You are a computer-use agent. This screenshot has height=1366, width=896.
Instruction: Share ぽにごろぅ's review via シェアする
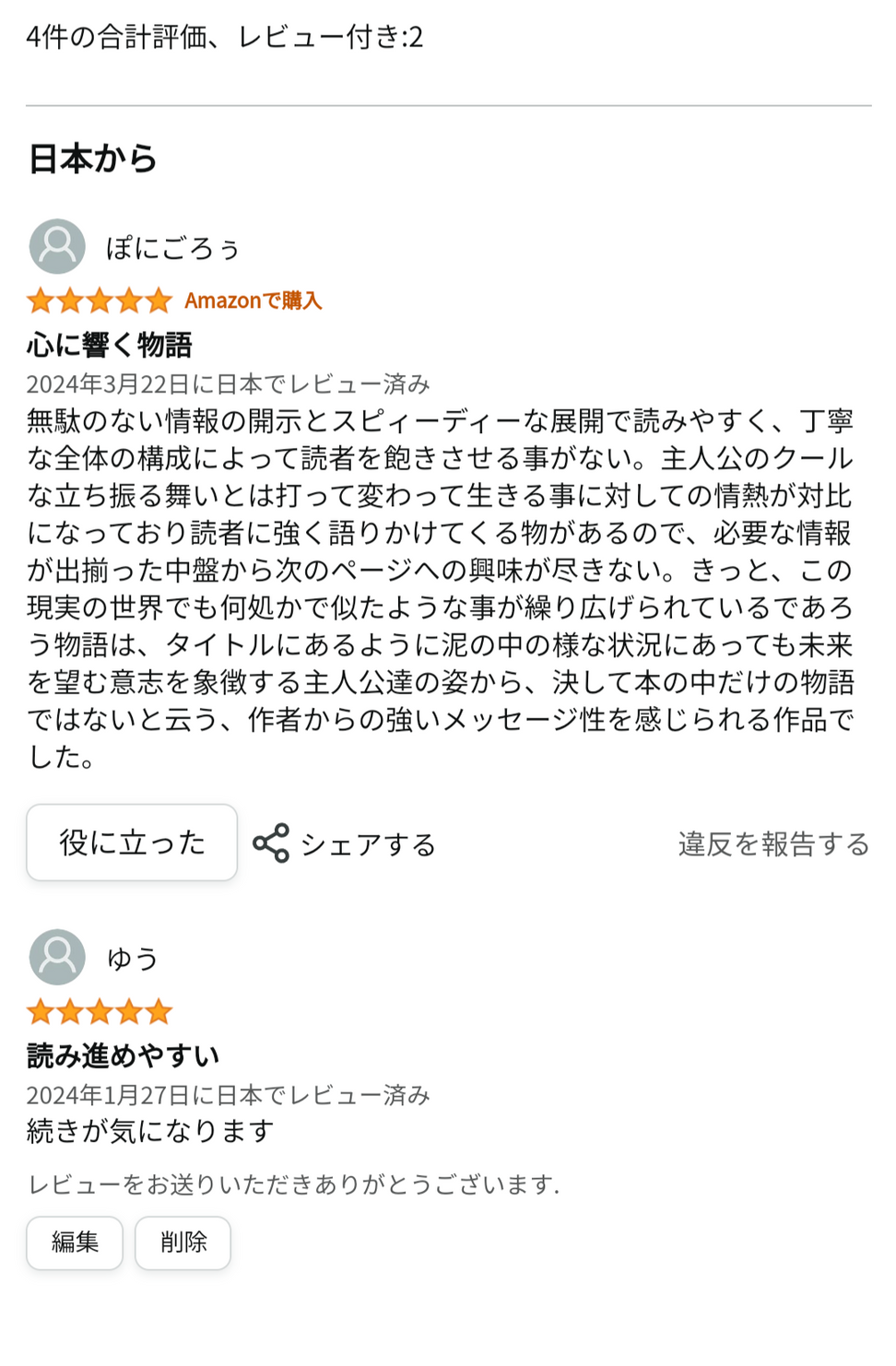(x=345, y=843)
